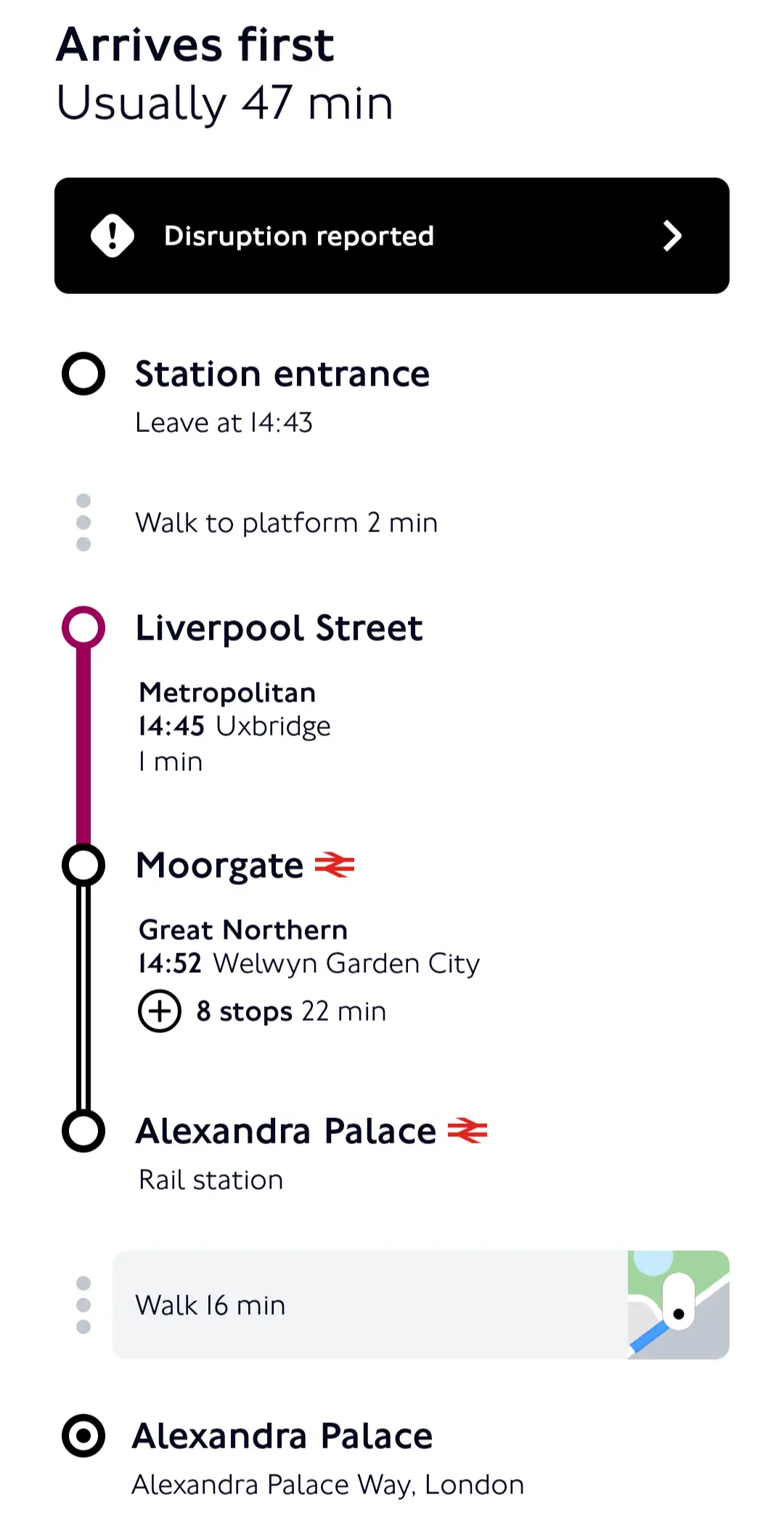Open the Disruption reported banner
Viewport: 784px width, 1526px height.
(x=392, y=236)
